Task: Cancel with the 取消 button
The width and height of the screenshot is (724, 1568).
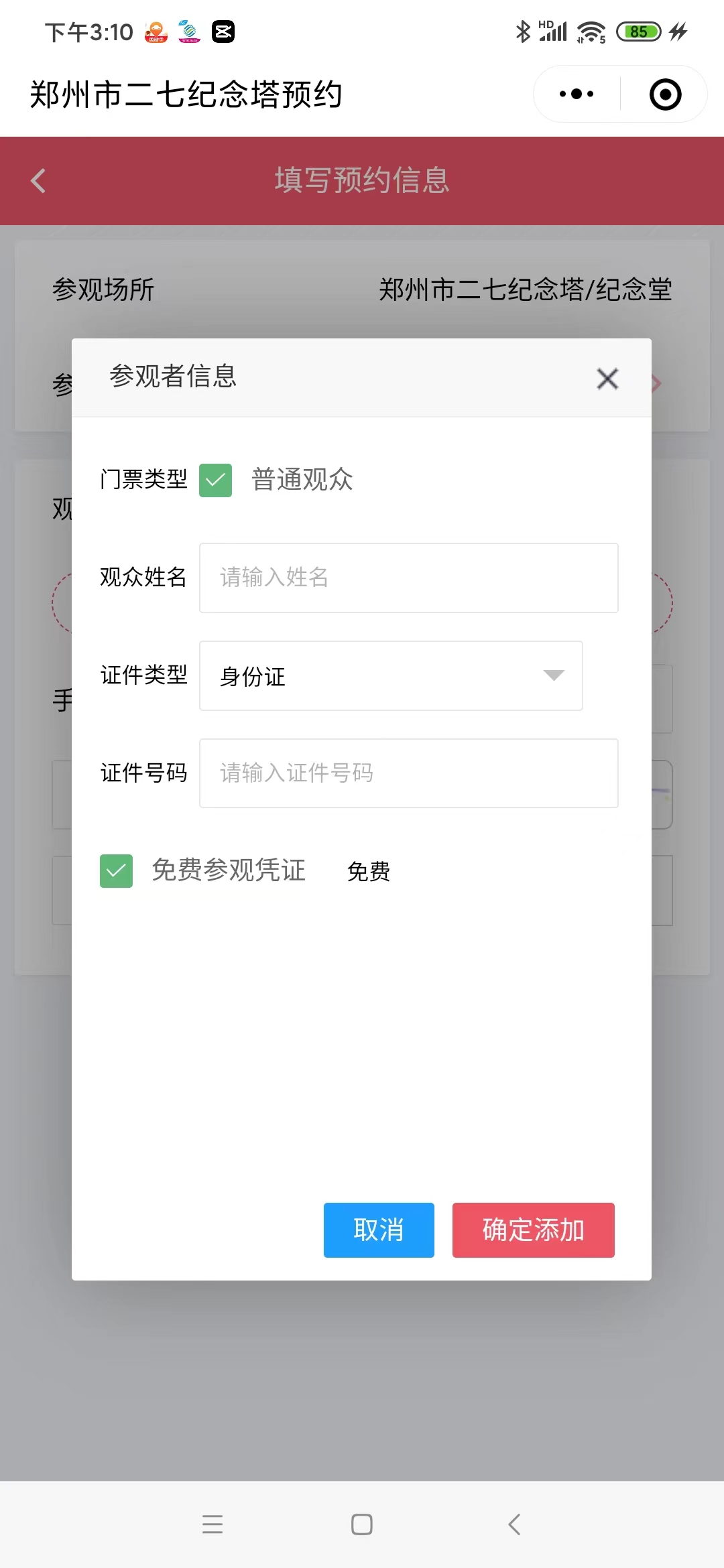Action: pos(379,1230)
